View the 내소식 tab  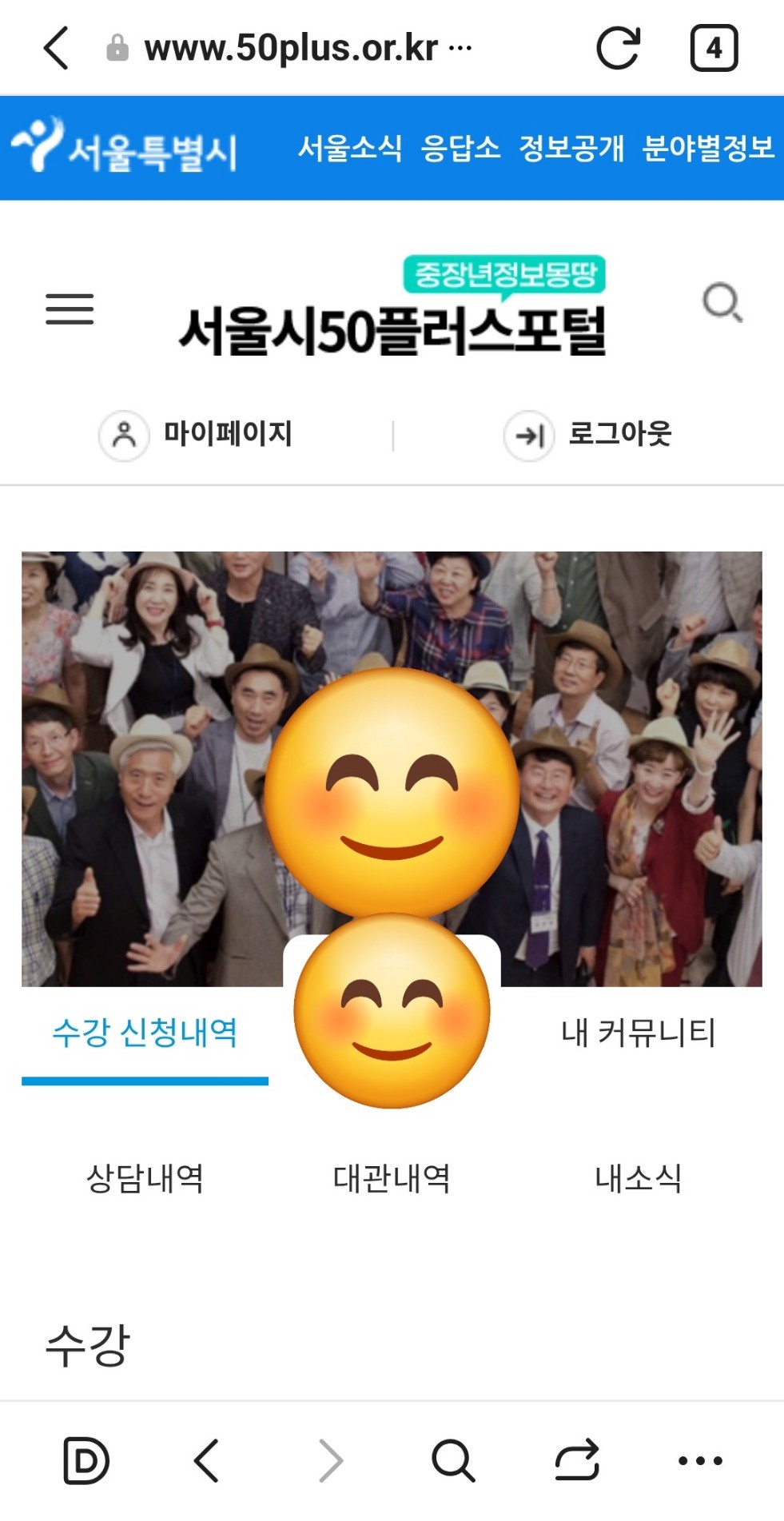point(638,1178)
